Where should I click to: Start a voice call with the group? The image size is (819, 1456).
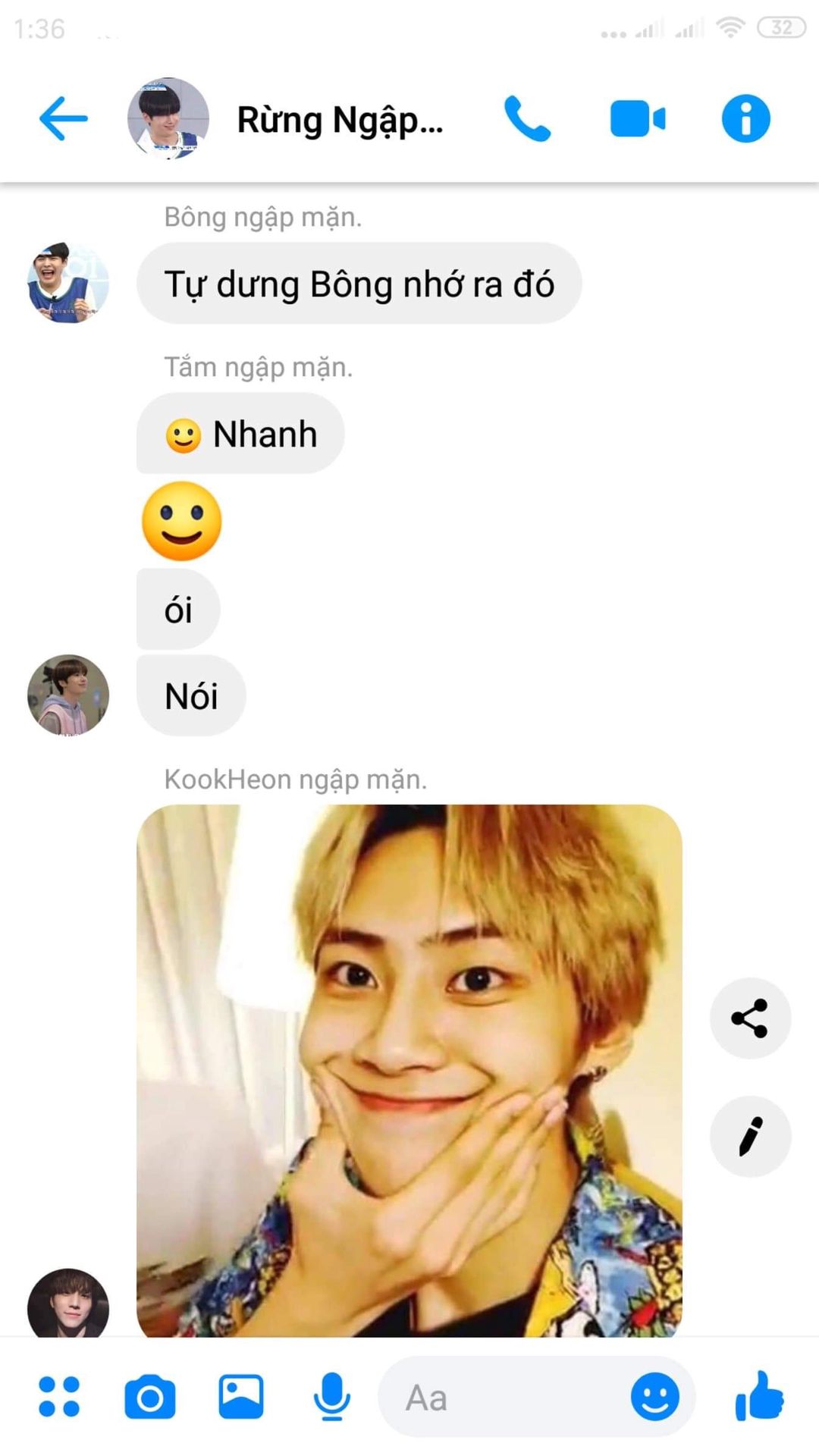(527, 119)
